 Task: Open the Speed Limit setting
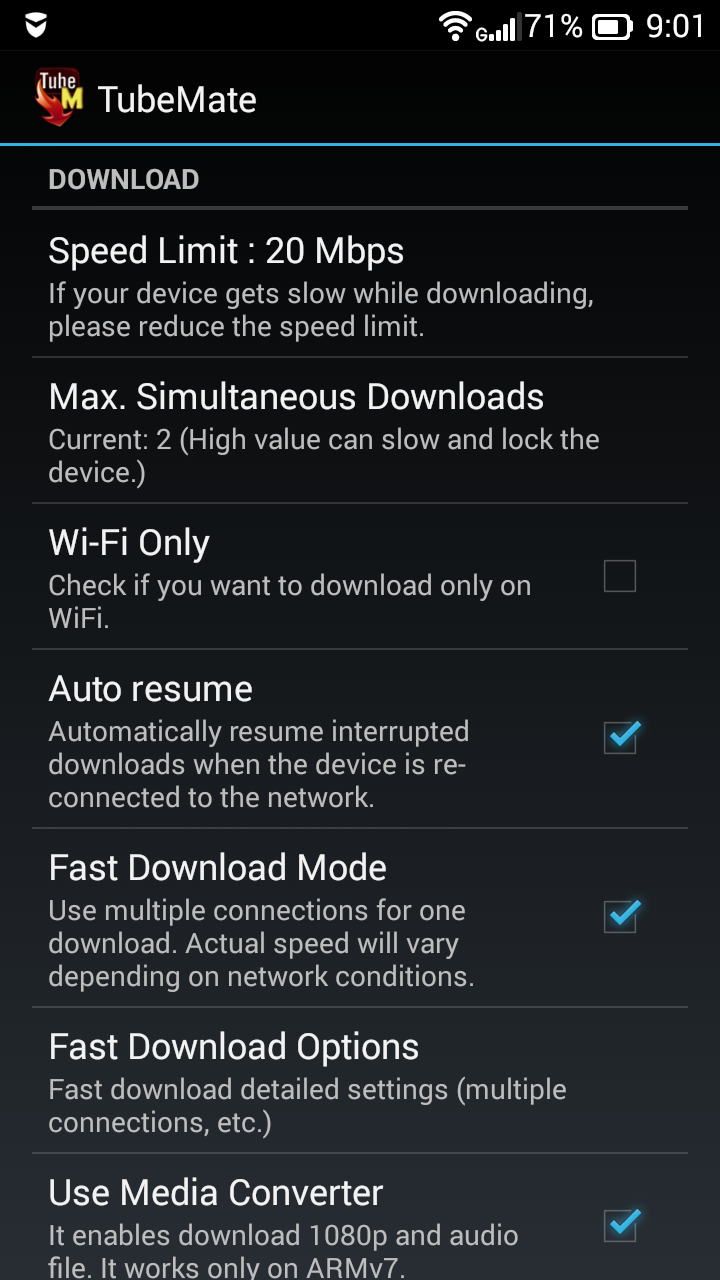point(360,284)
